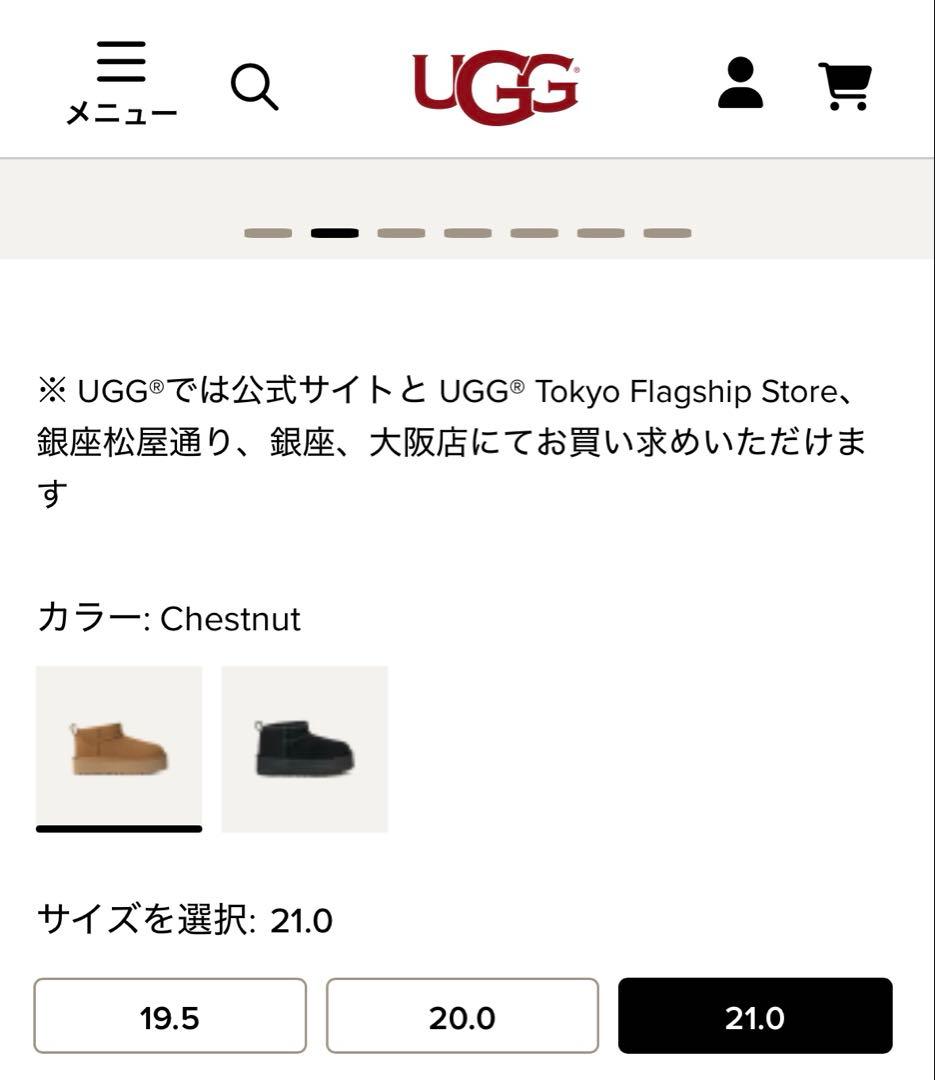Select the Chestnut color thumbnail
Image resolution: width=935 pixels, height=1080 pixels.
pos(119,748)
